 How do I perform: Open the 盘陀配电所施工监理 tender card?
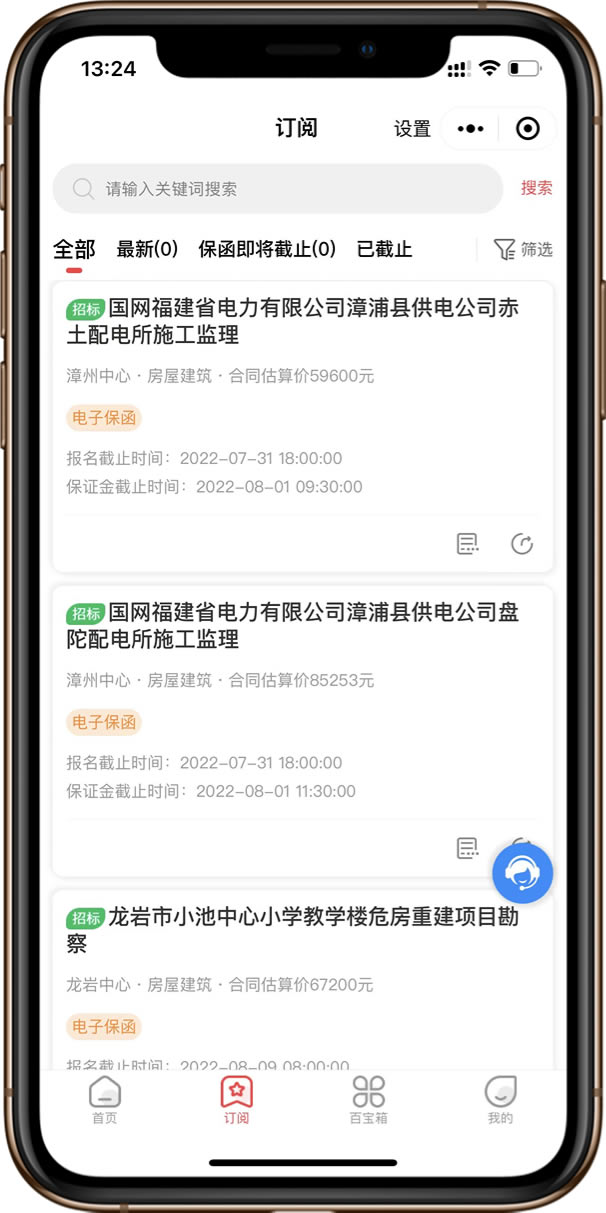pos(300,625)
